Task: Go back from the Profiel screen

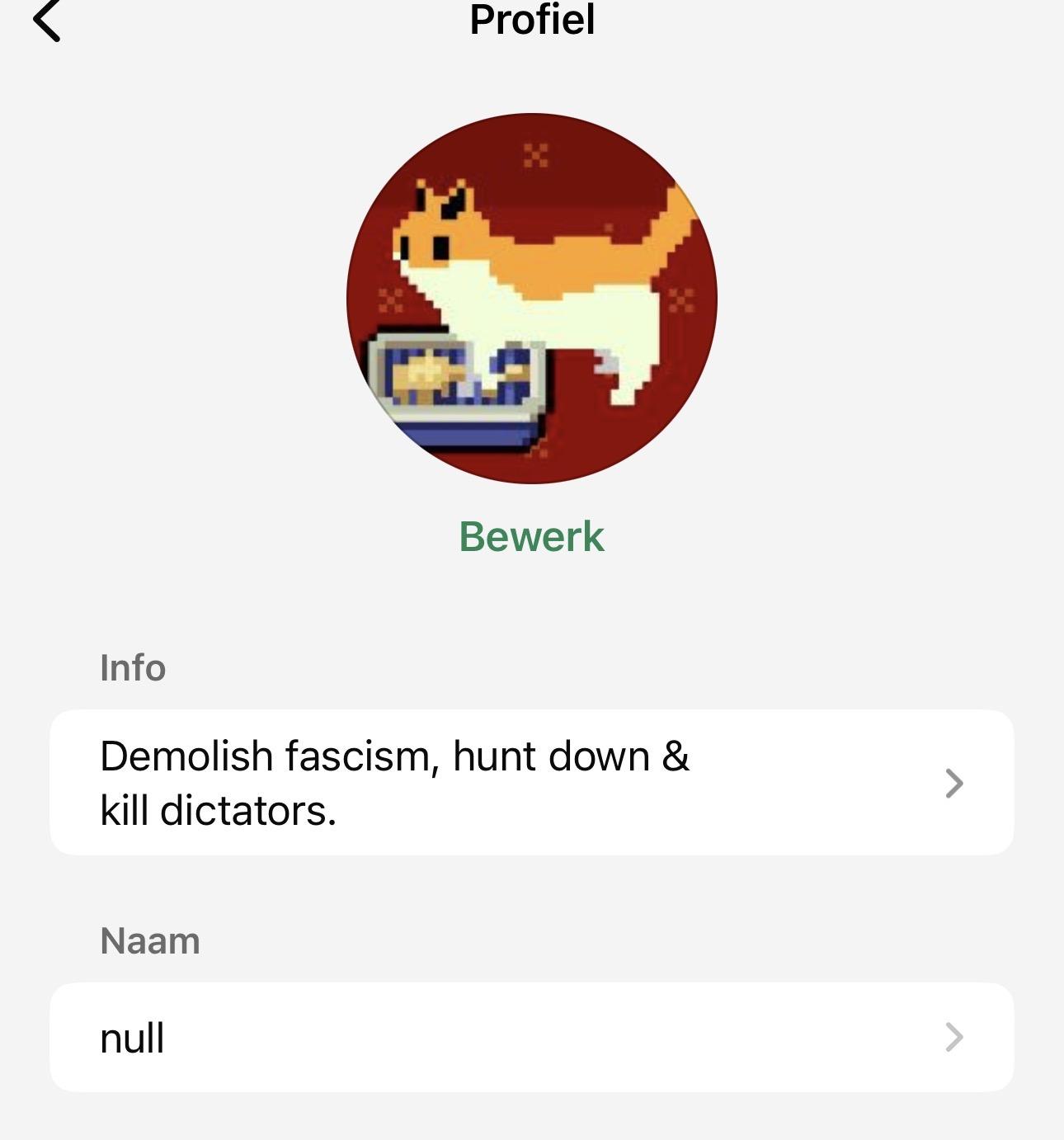Action: point(47,21)
